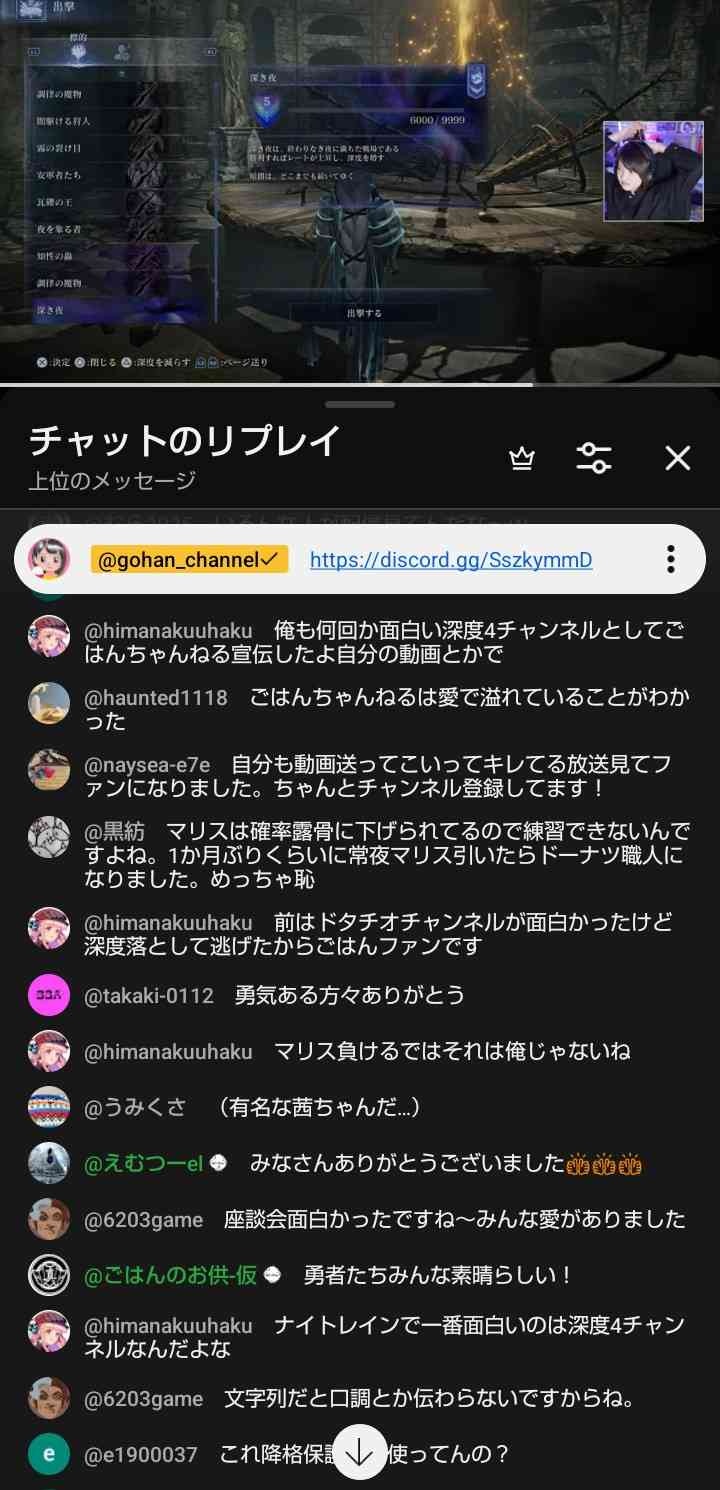Tap the video player to show controls
720x1490 pixels.
coord(360,190)
